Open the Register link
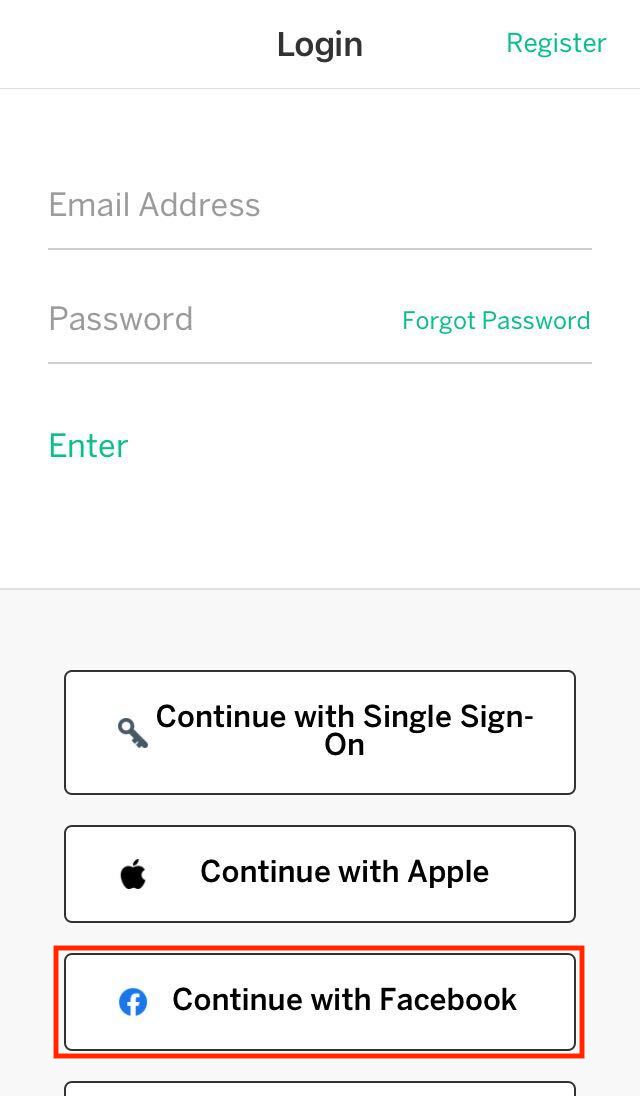This screenshot has height=1096, width=640. pyautogui.click(x=556, y=43)
